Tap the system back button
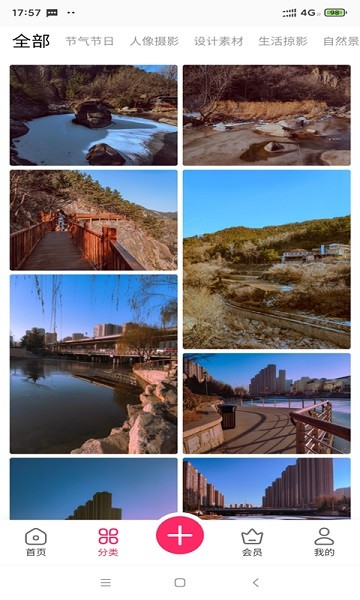Screen dimensions: 360x600 coord(256,582)
